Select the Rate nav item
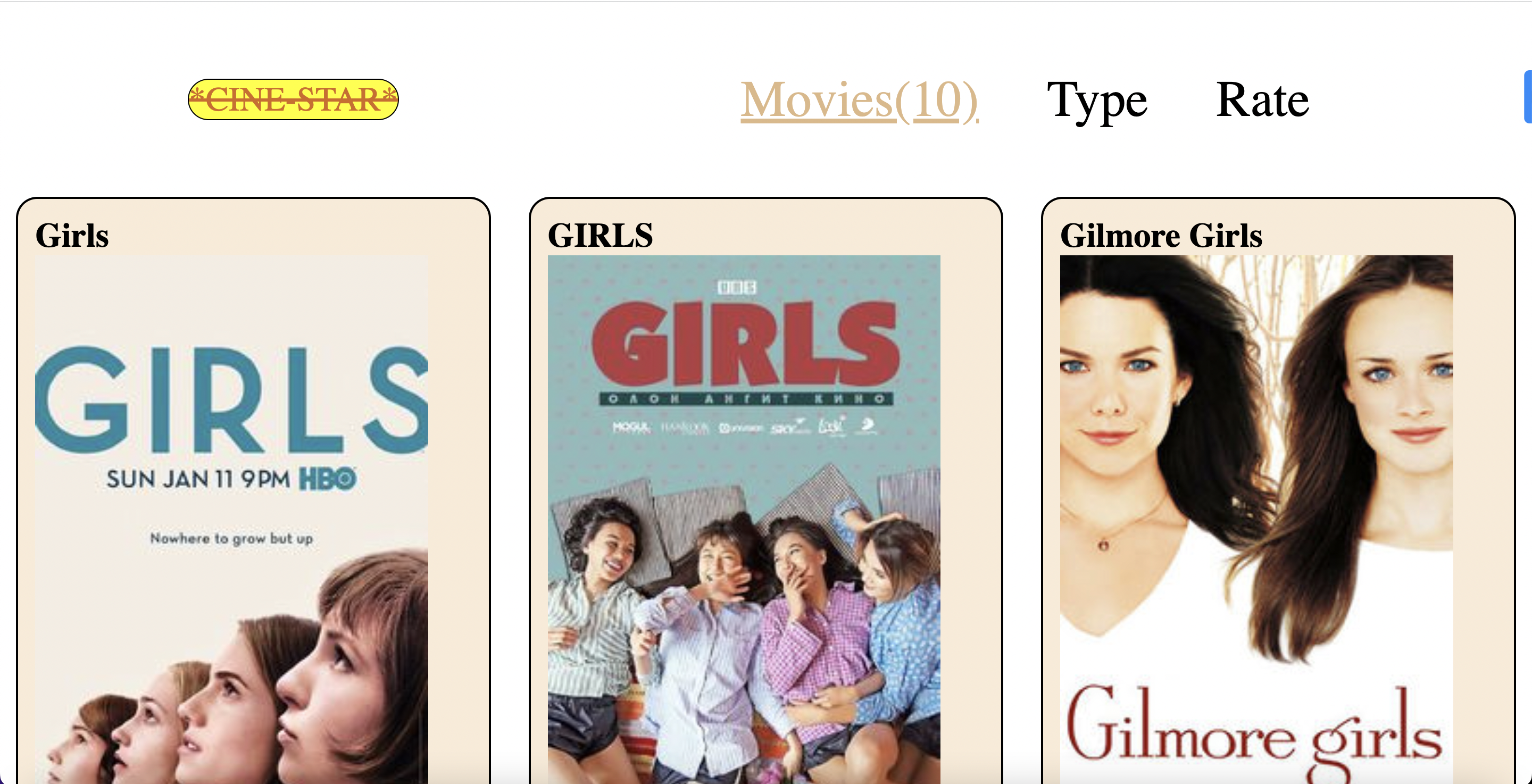Viewport: 1532px width, 784px height. 1262,100
